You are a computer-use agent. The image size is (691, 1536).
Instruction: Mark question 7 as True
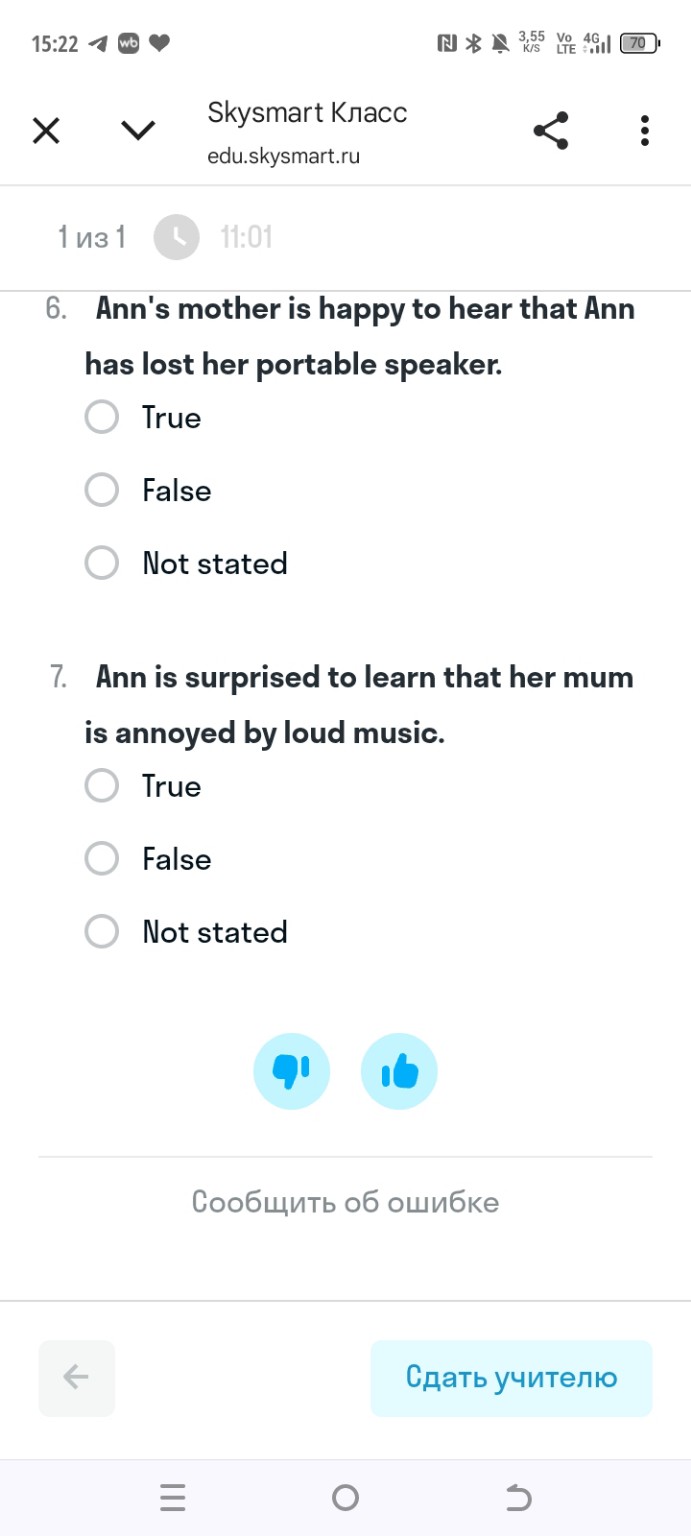(x=102, y=786)
